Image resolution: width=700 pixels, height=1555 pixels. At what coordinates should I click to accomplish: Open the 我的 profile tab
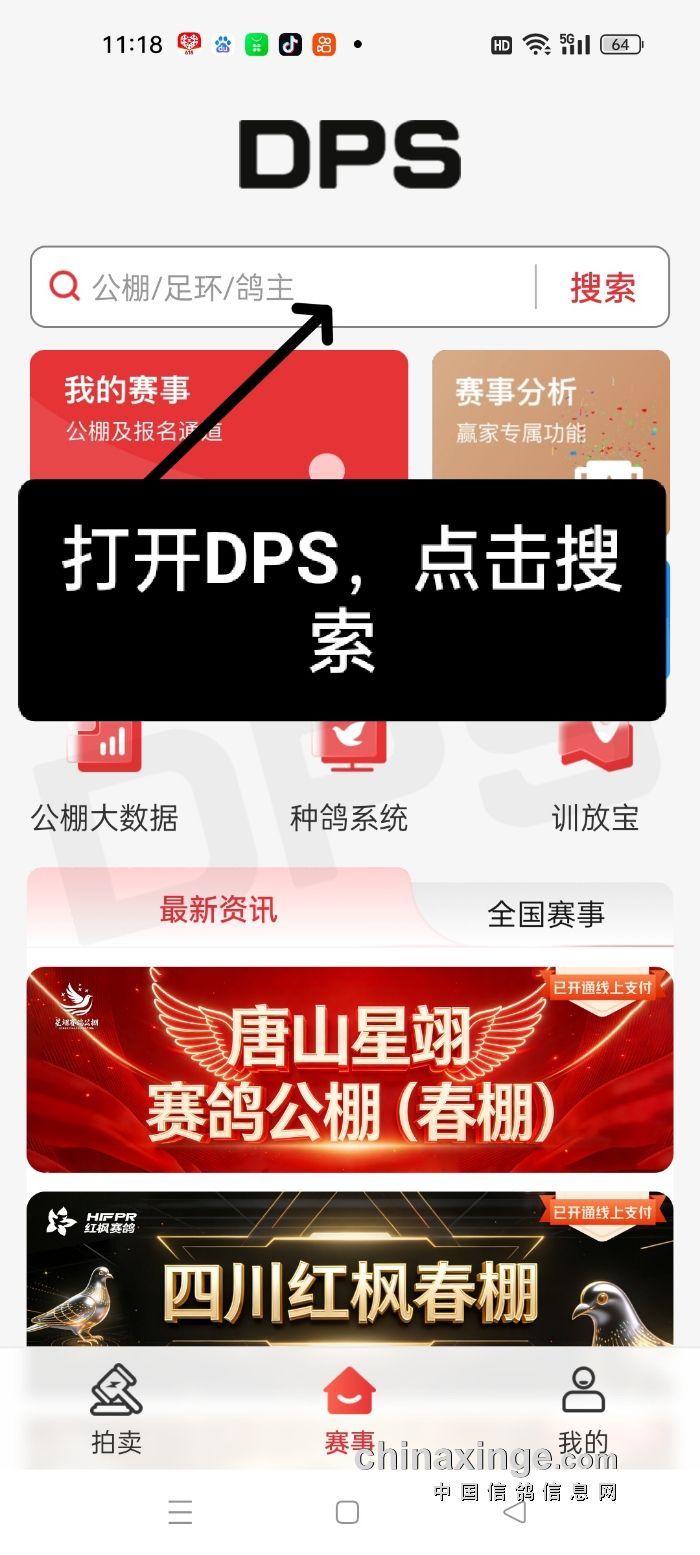tap(583, 1410)
